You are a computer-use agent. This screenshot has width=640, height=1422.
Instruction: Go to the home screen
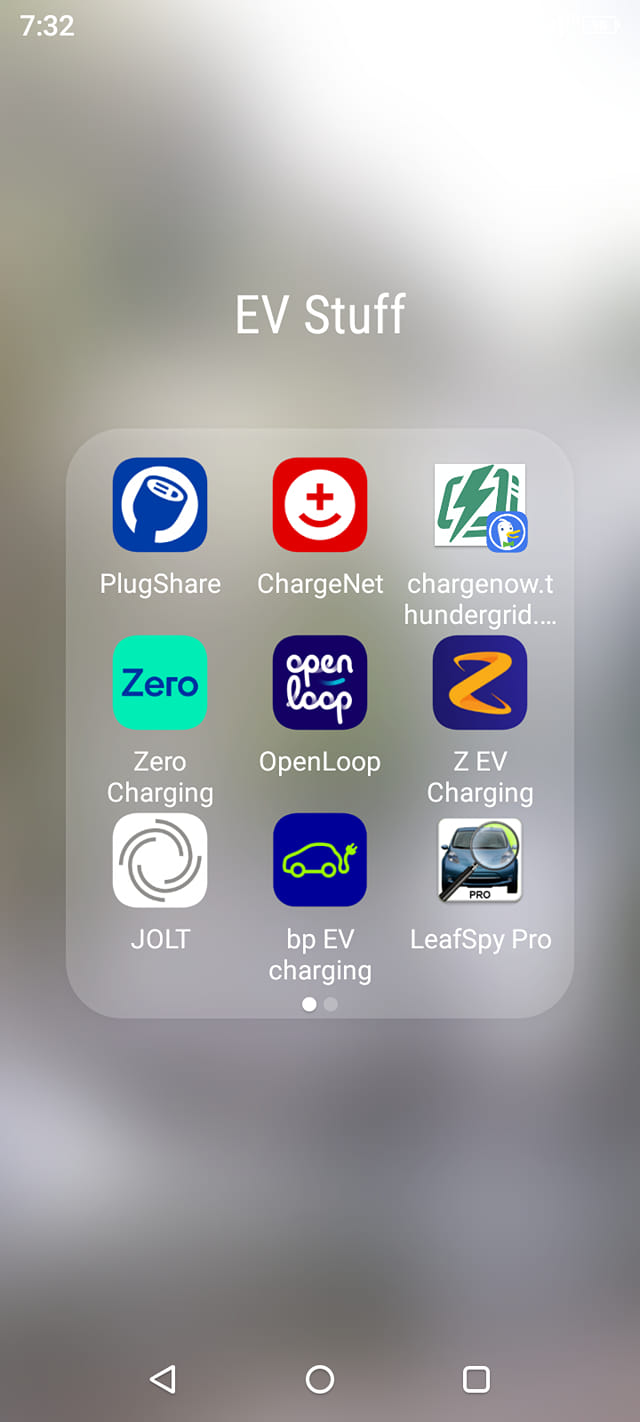point(320,1380)
